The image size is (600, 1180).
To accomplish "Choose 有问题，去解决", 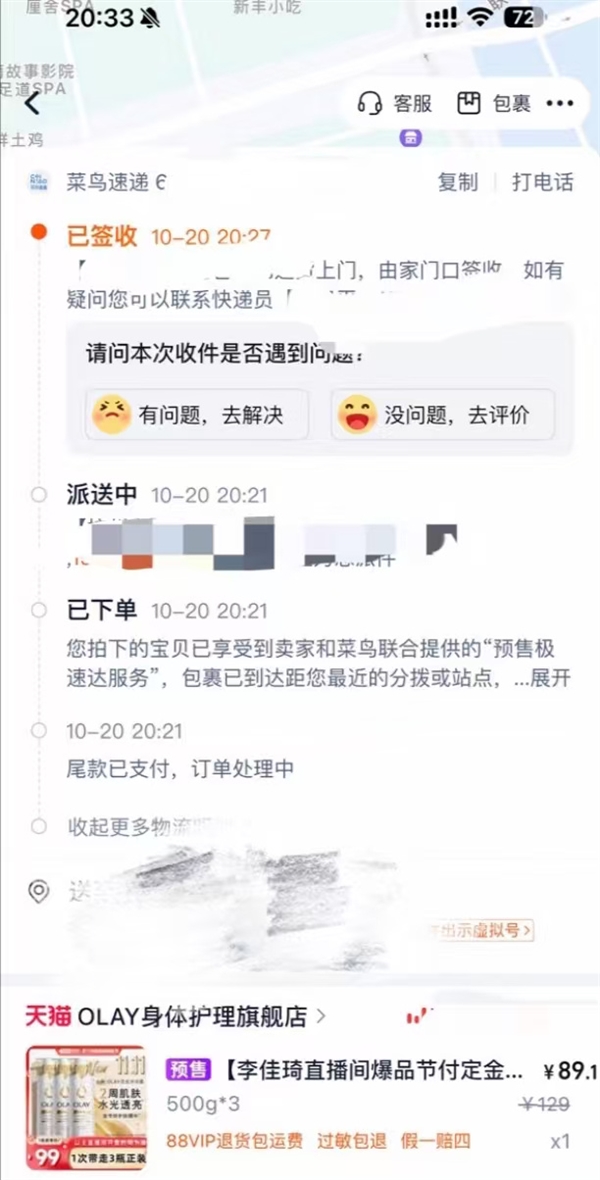I will [189, 415].
